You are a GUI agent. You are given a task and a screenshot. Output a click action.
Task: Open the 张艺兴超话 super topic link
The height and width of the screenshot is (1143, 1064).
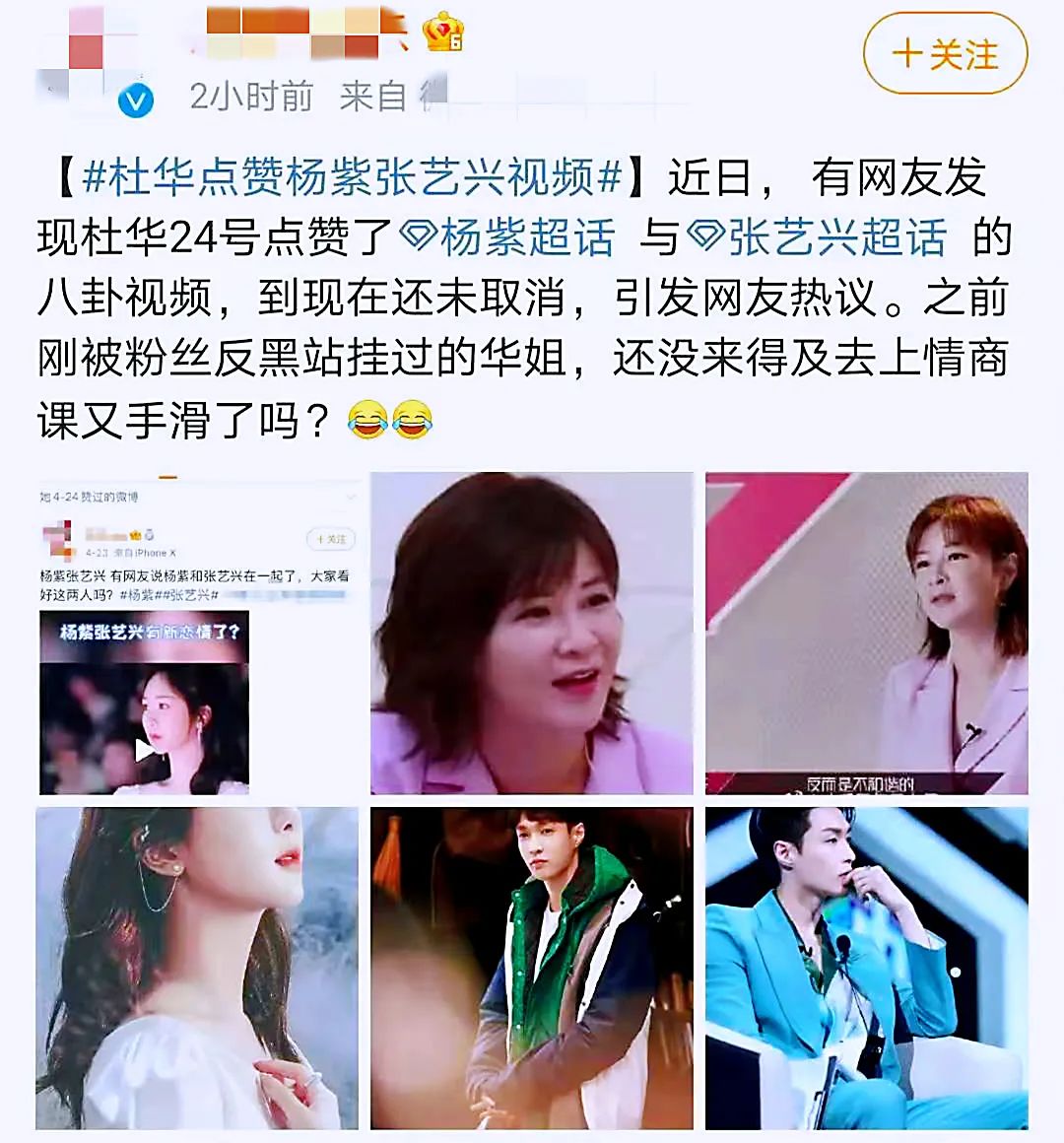coord(819,238)
